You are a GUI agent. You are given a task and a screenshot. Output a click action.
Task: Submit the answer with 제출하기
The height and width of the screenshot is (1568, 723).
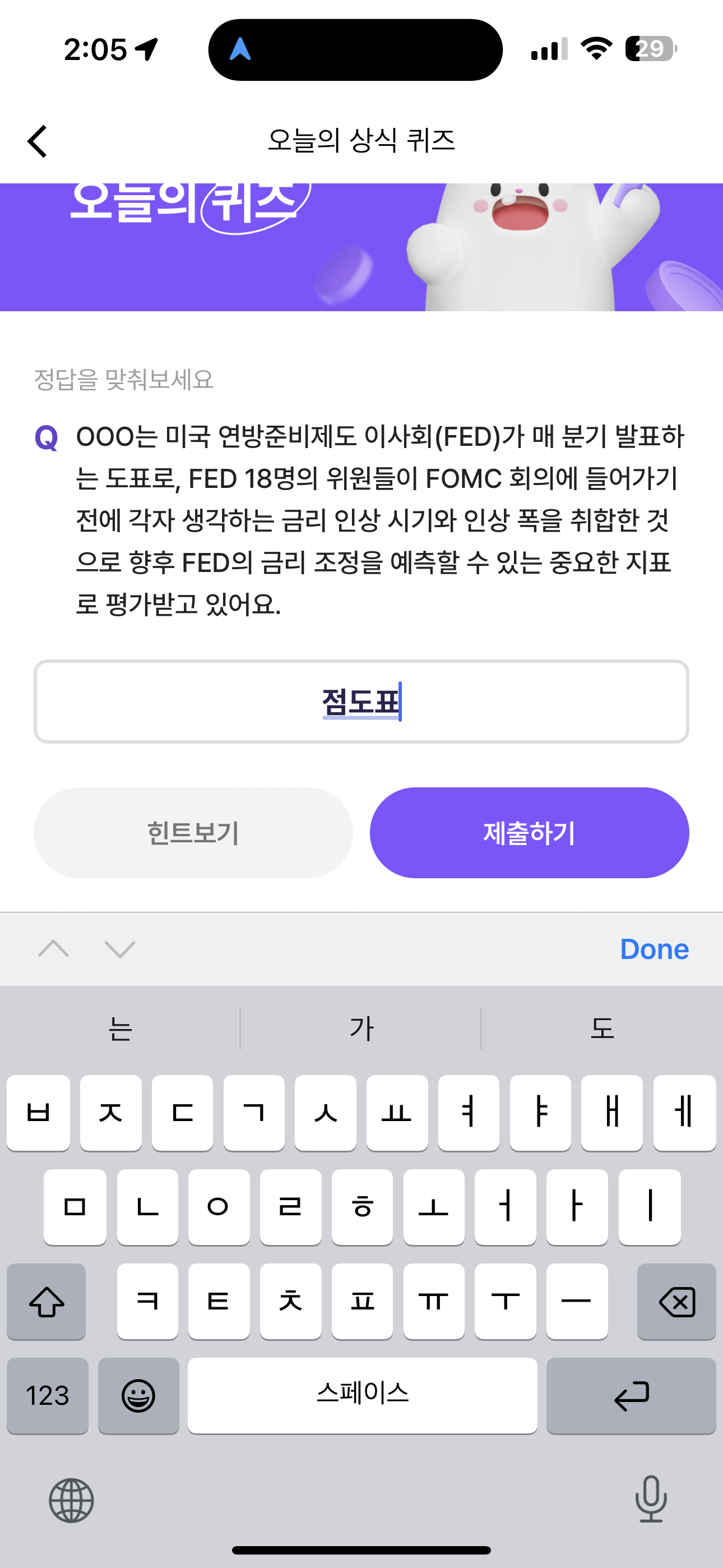(530, 832)
